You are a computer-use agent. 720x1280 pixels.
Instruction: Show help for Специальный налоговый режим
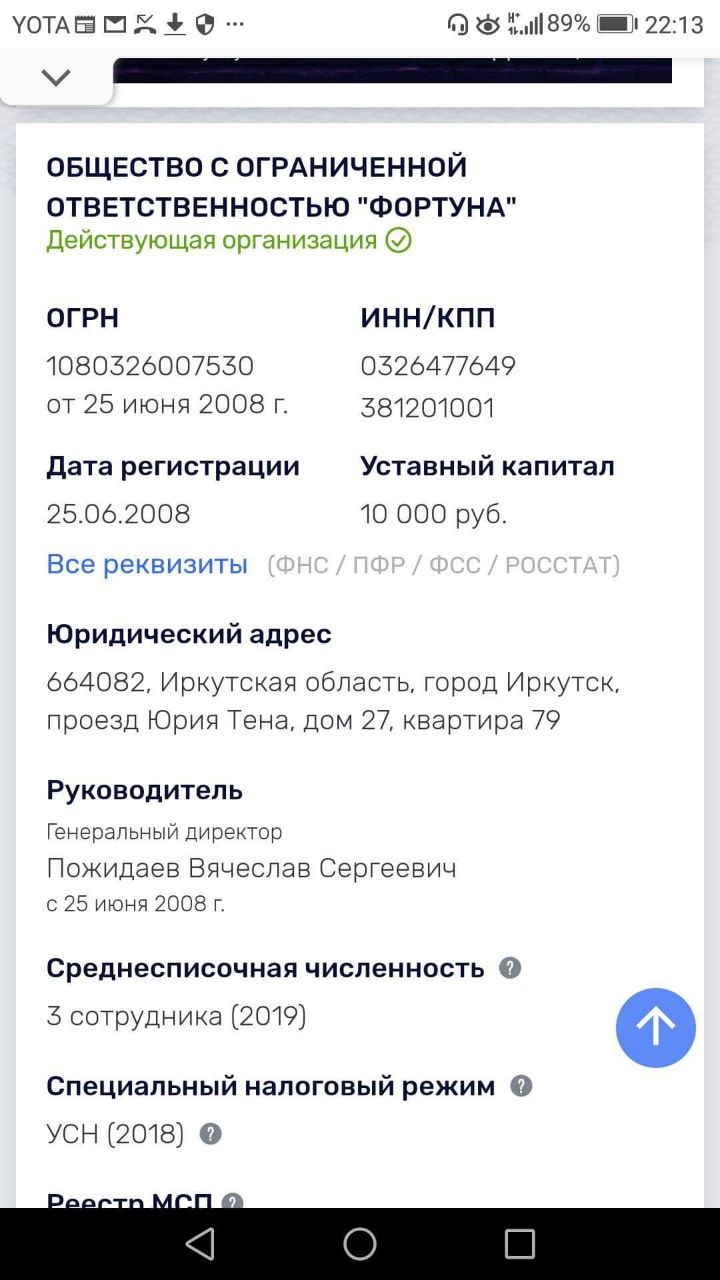(x=521, y=1086)
